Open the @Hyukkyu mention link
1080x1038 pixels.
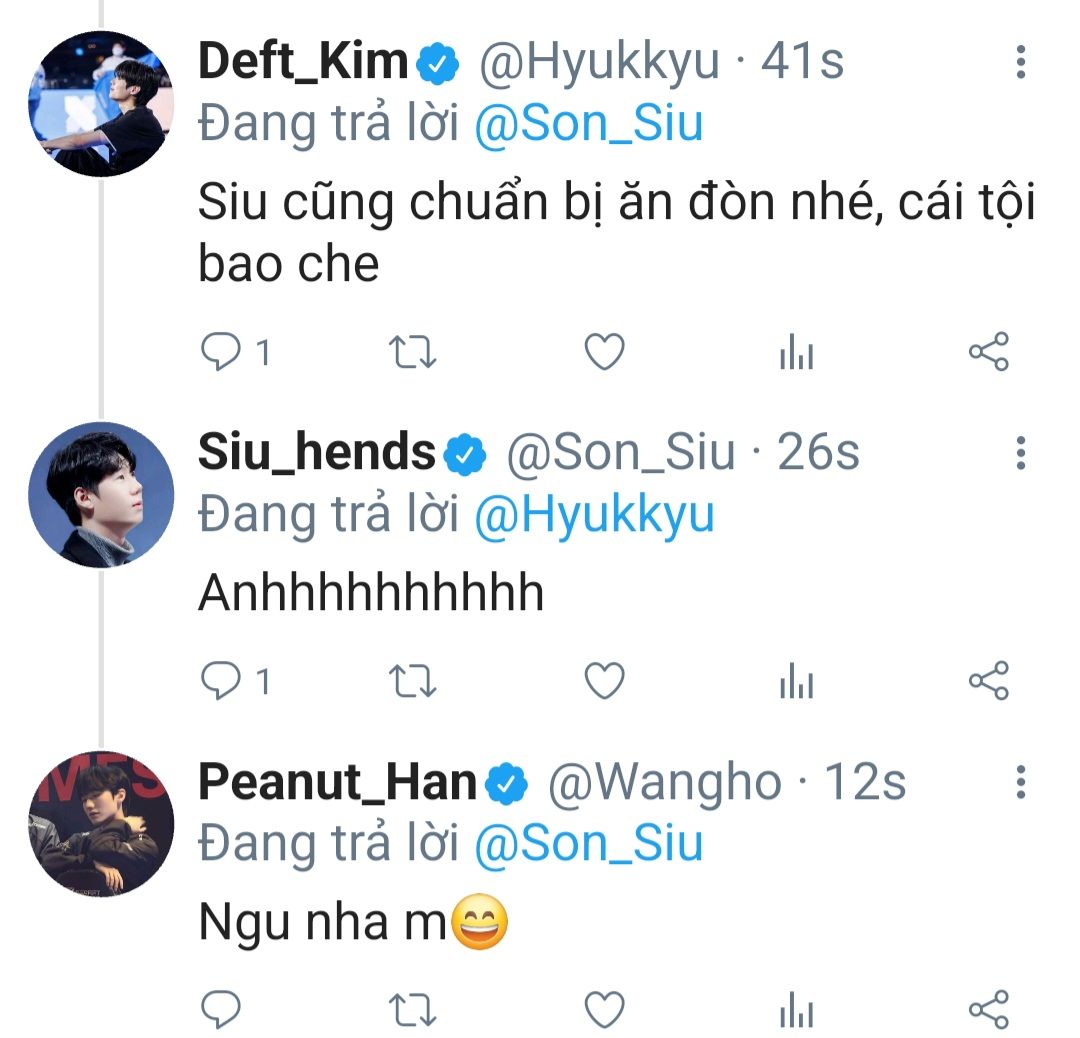(x=594, y=517)
